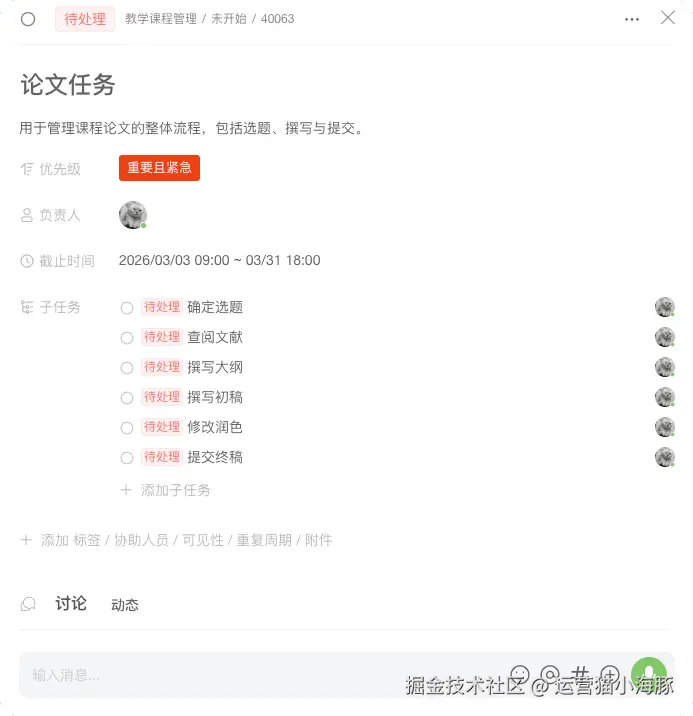Switch to the 动态 tab

click(125, 604)
